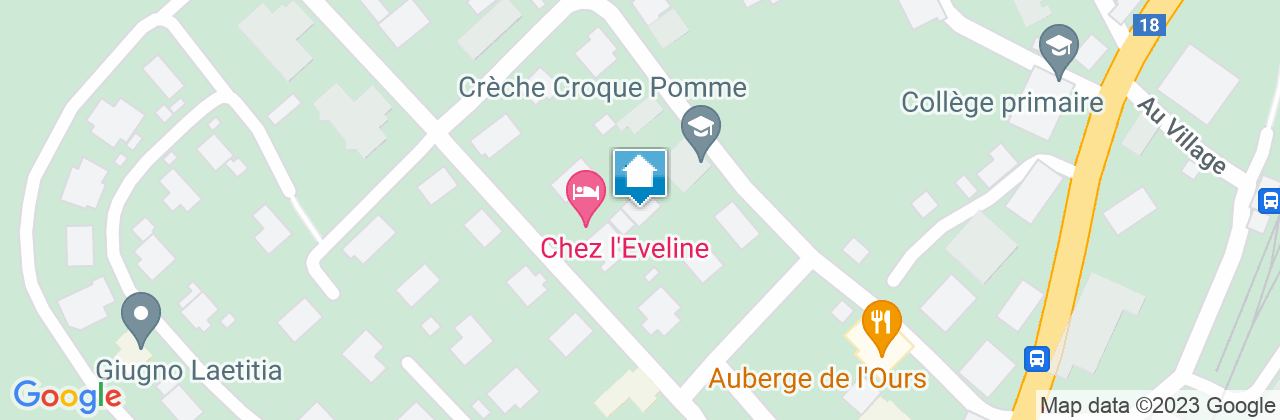1280x420 pixels.
Task: Select the blue house property marker
Action: [639, 175]
